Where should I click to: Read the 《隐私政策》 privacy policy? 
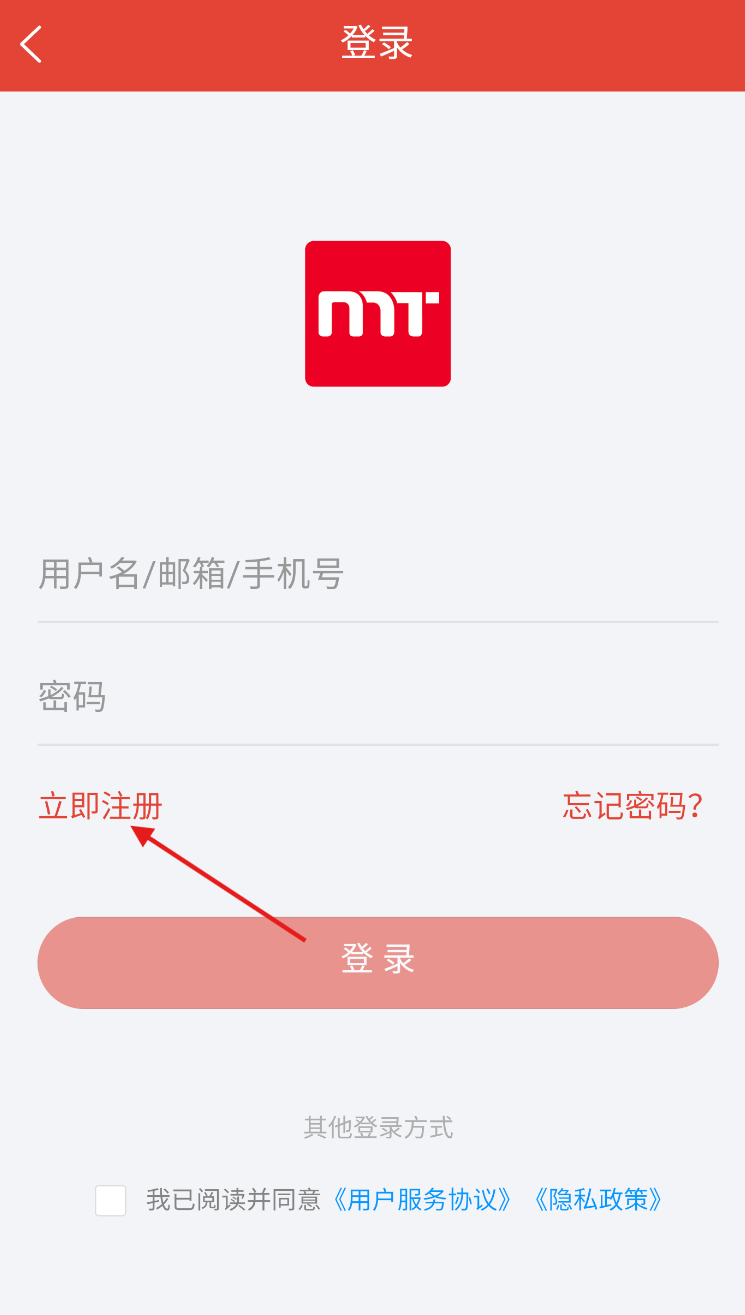pos(597,1200)
